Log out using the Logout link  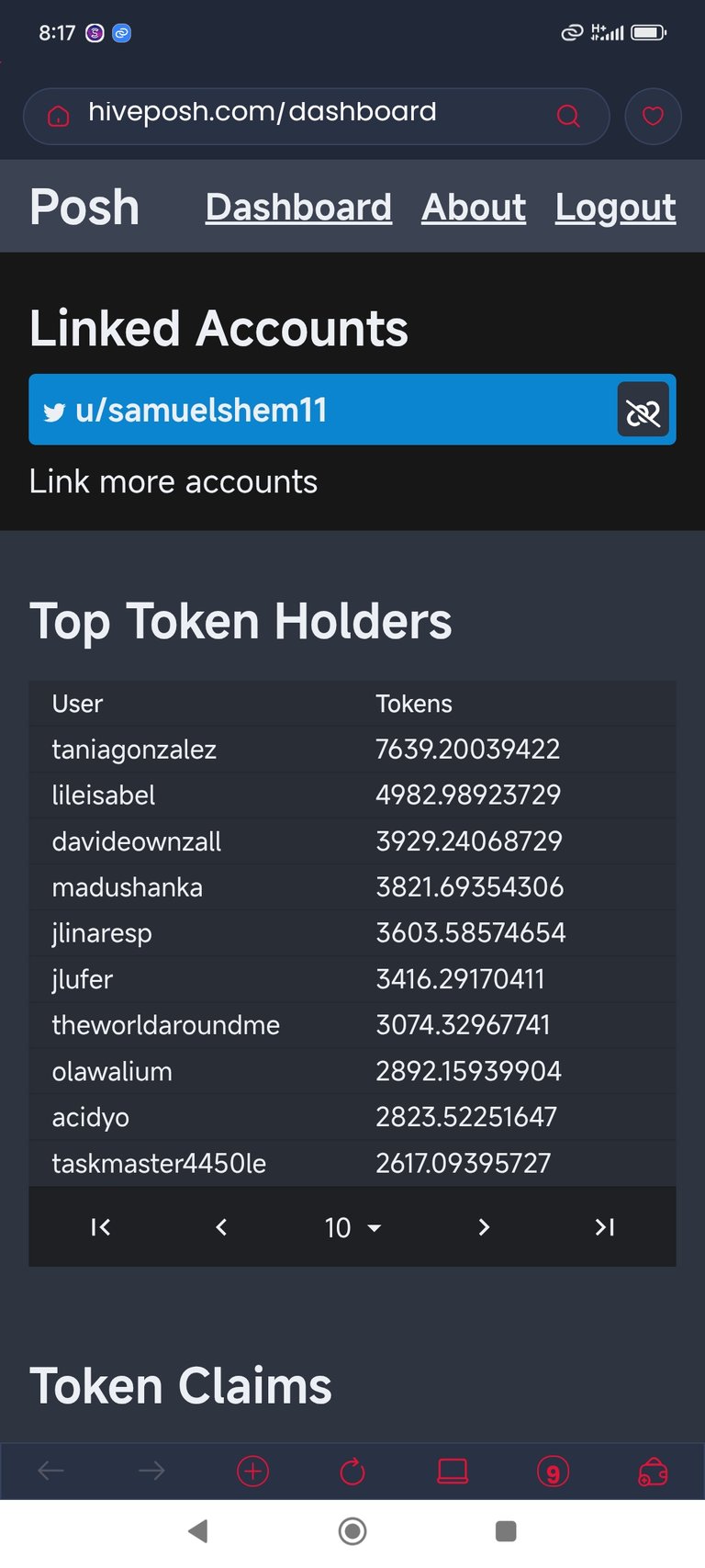pyautogui.click(x=615, y=208)
